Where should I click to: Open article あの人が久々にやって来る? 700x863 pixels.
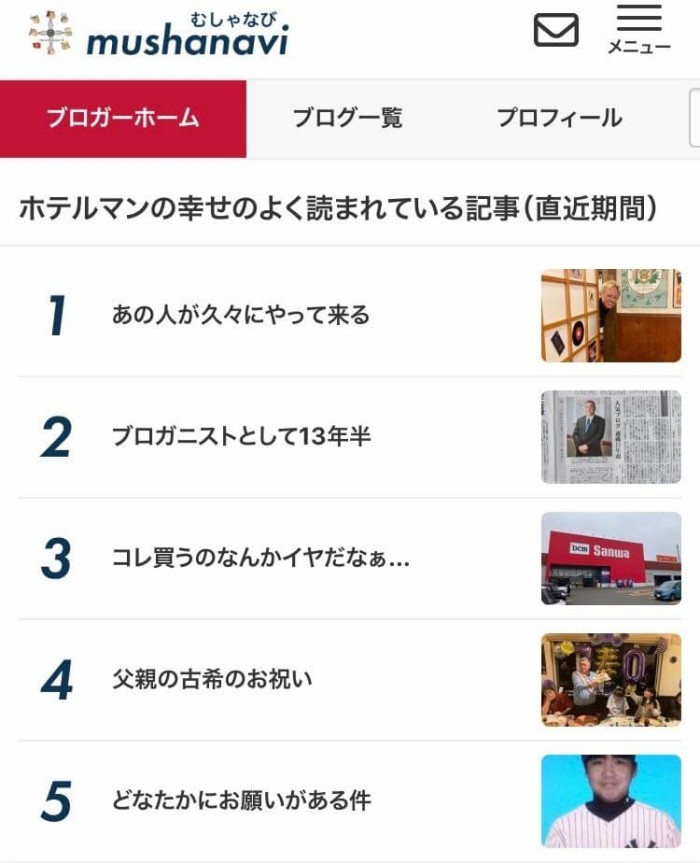pos(241,316)
